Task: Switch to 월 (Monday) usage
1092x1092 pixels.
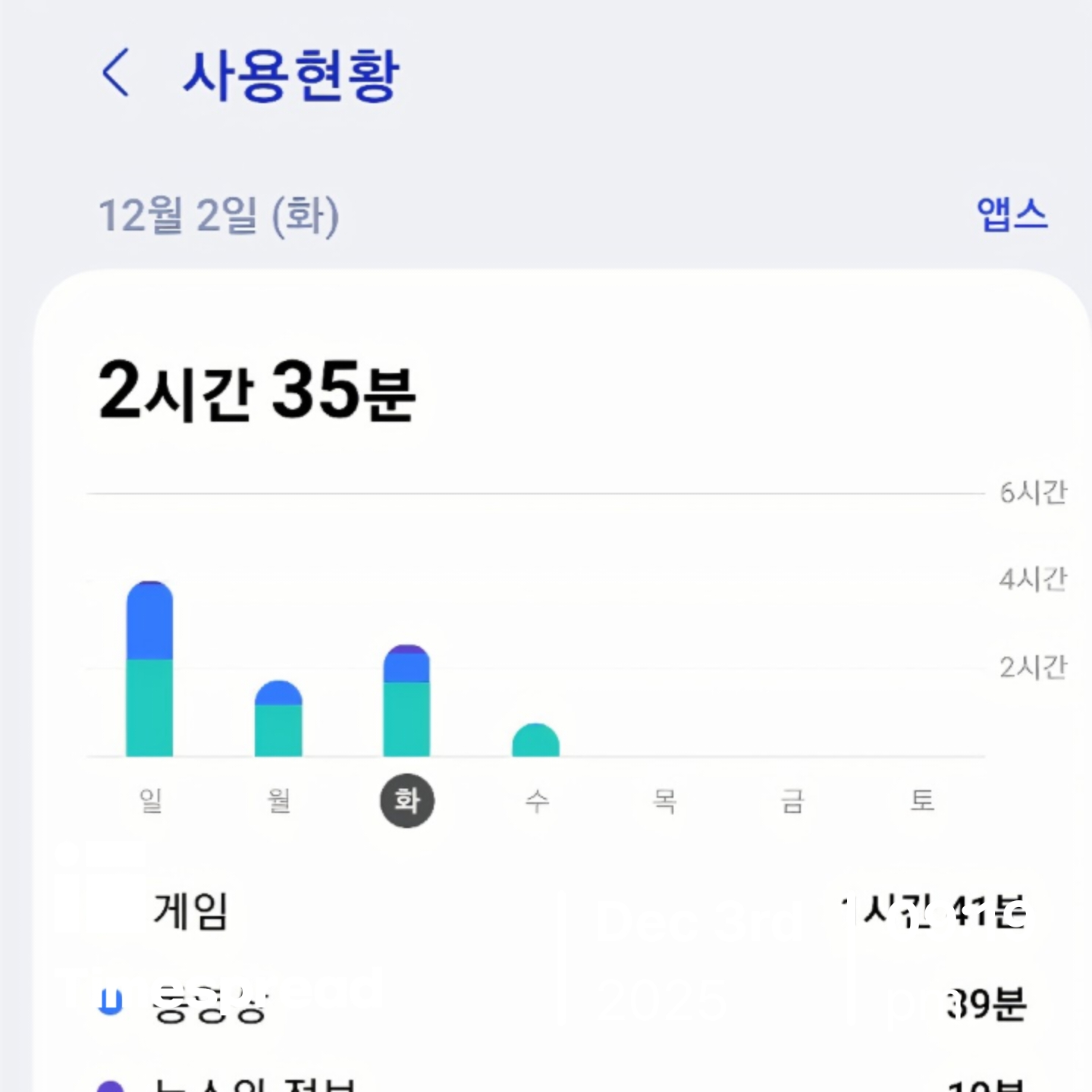Action: [x=279, y=800]
